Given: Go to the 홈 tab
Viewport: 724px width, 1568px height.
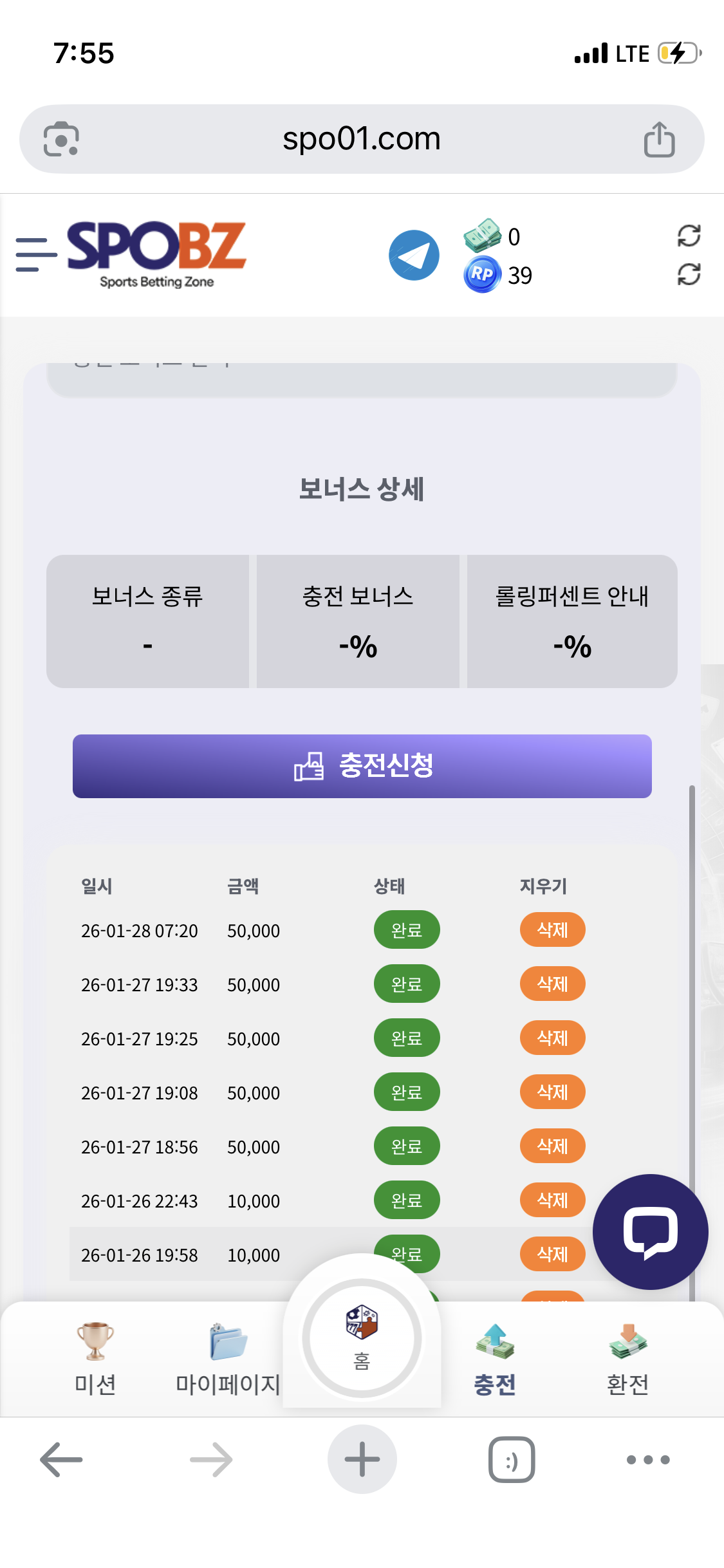Looking at the screenshot, I should click(x=362, y=1338).
